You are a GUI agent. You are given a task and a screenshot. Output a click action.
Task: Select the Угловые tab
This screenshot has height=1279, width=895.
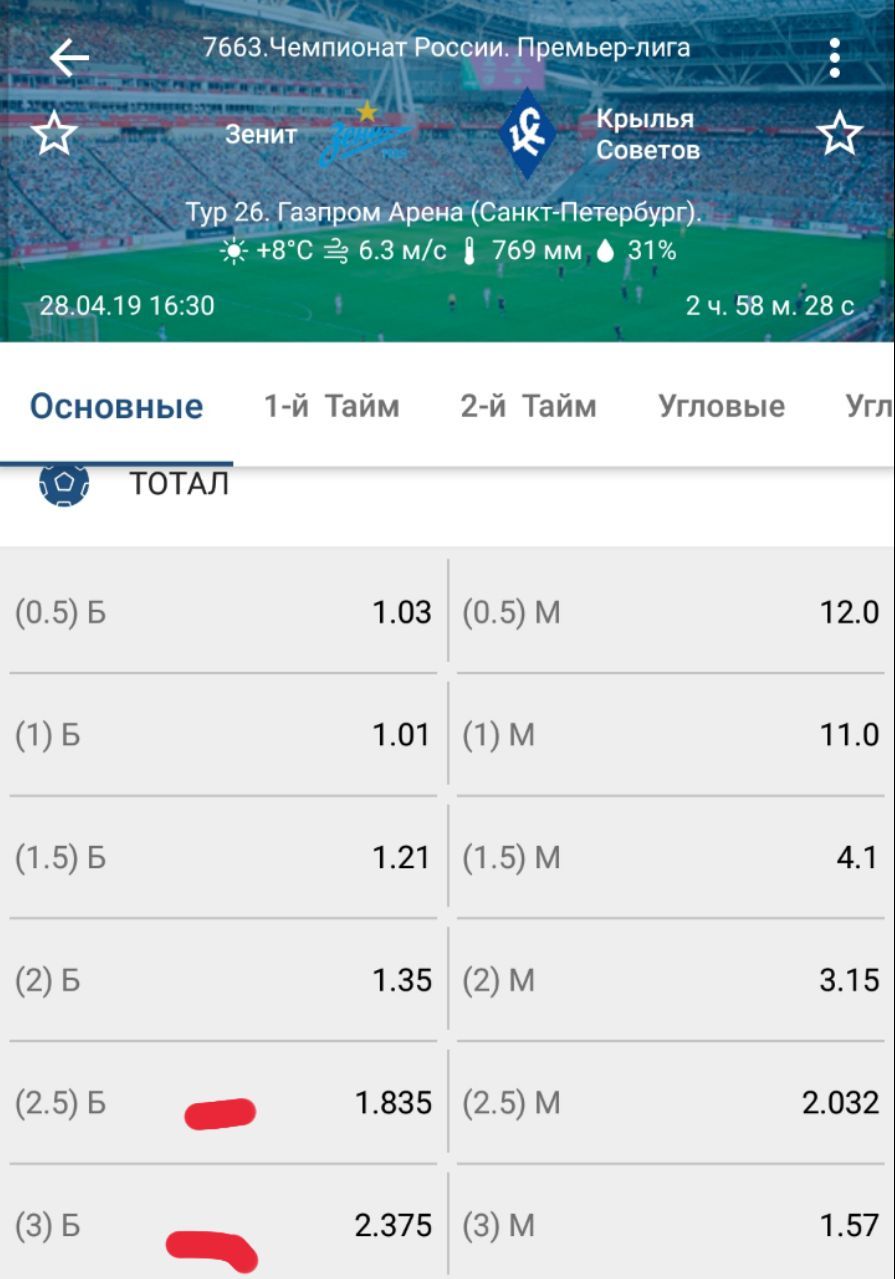point(721,406)
